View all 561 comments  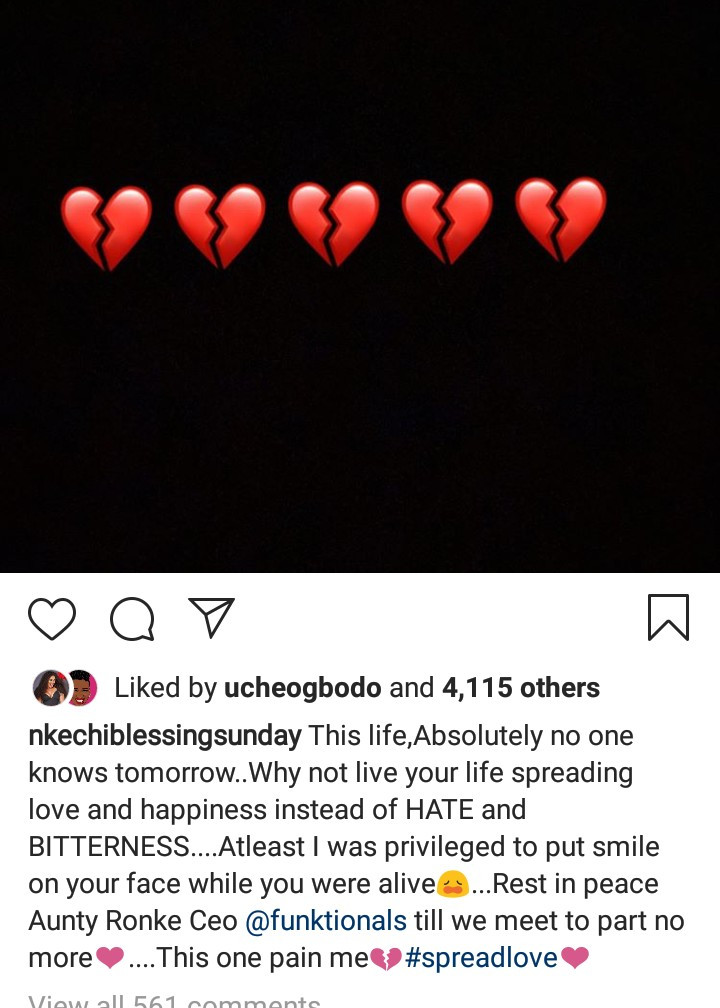click(175, 1000)
